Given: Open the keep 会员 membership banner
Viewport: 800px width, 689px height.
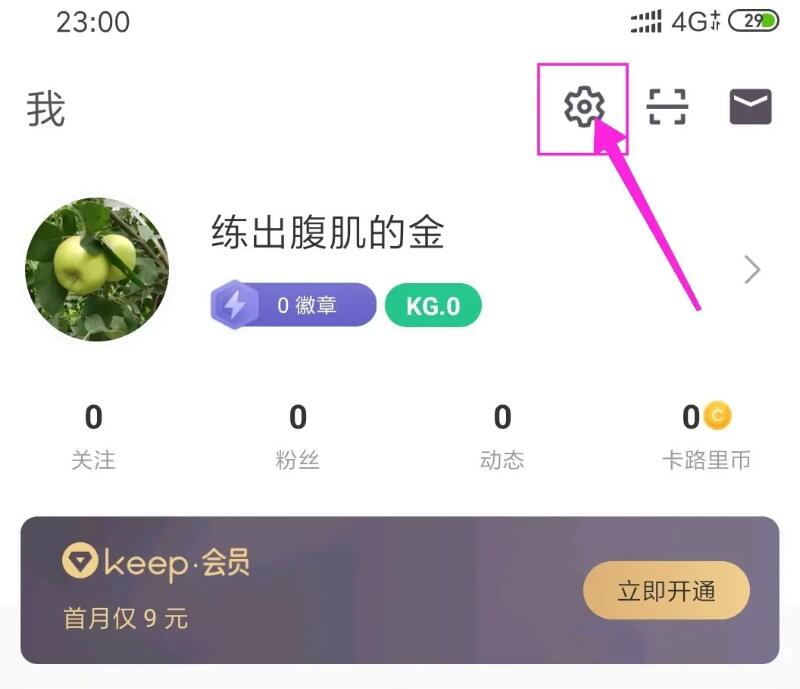Looking at the screenshot, I should click(300, 590).
